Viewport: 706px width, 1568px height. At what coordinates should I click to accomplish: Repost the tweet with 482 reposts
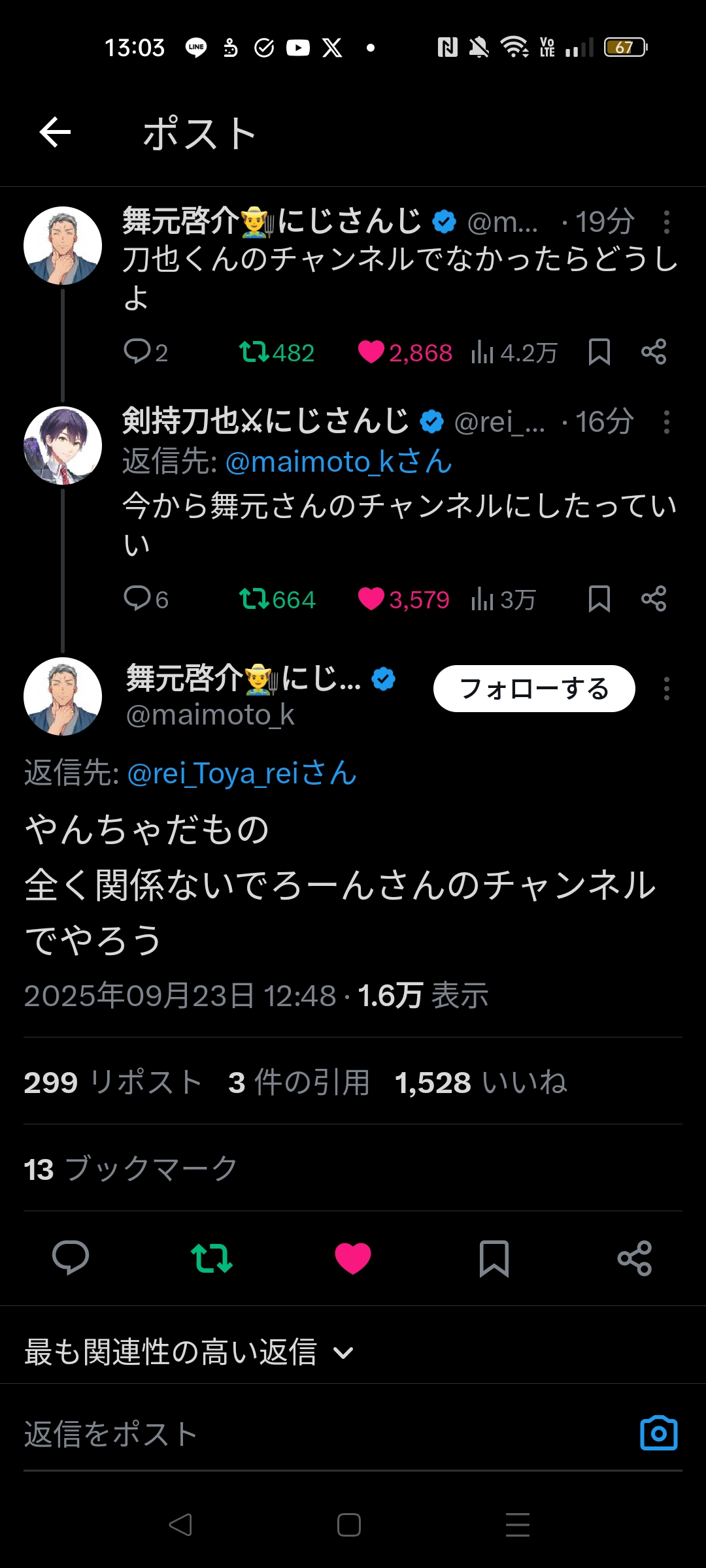(x=254, y=352)
